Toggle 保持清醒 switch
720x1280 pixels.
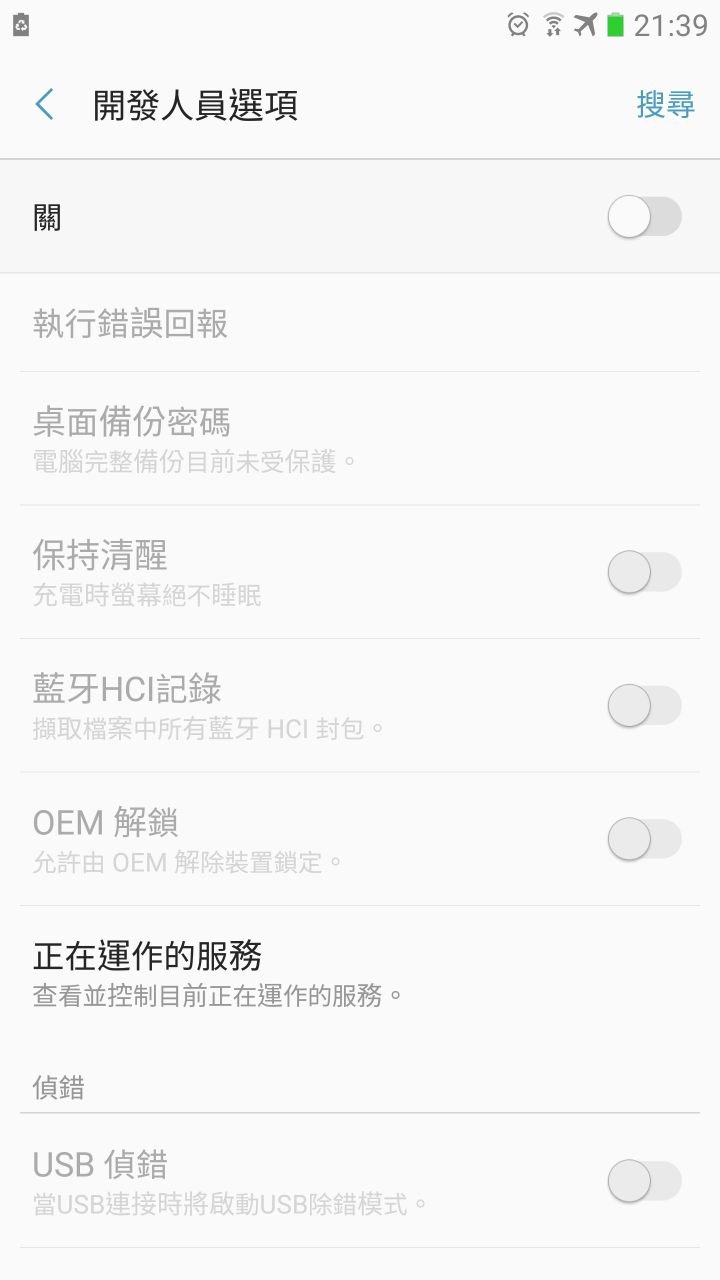click(x=645, y=572)
